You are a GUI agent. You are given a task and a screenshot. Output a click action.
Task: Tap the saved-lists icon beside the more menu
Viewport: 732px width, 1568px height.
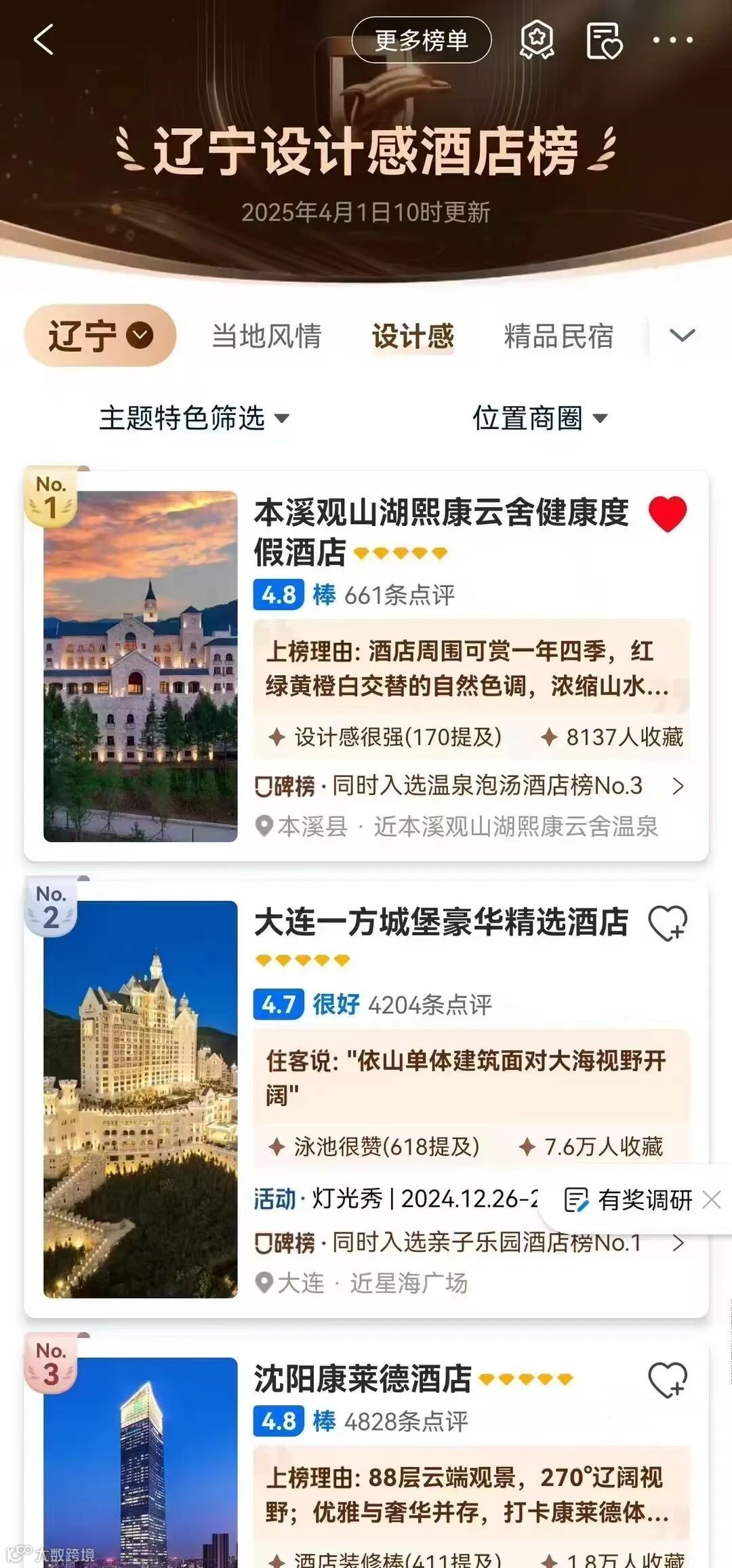(x=602, y=41)
